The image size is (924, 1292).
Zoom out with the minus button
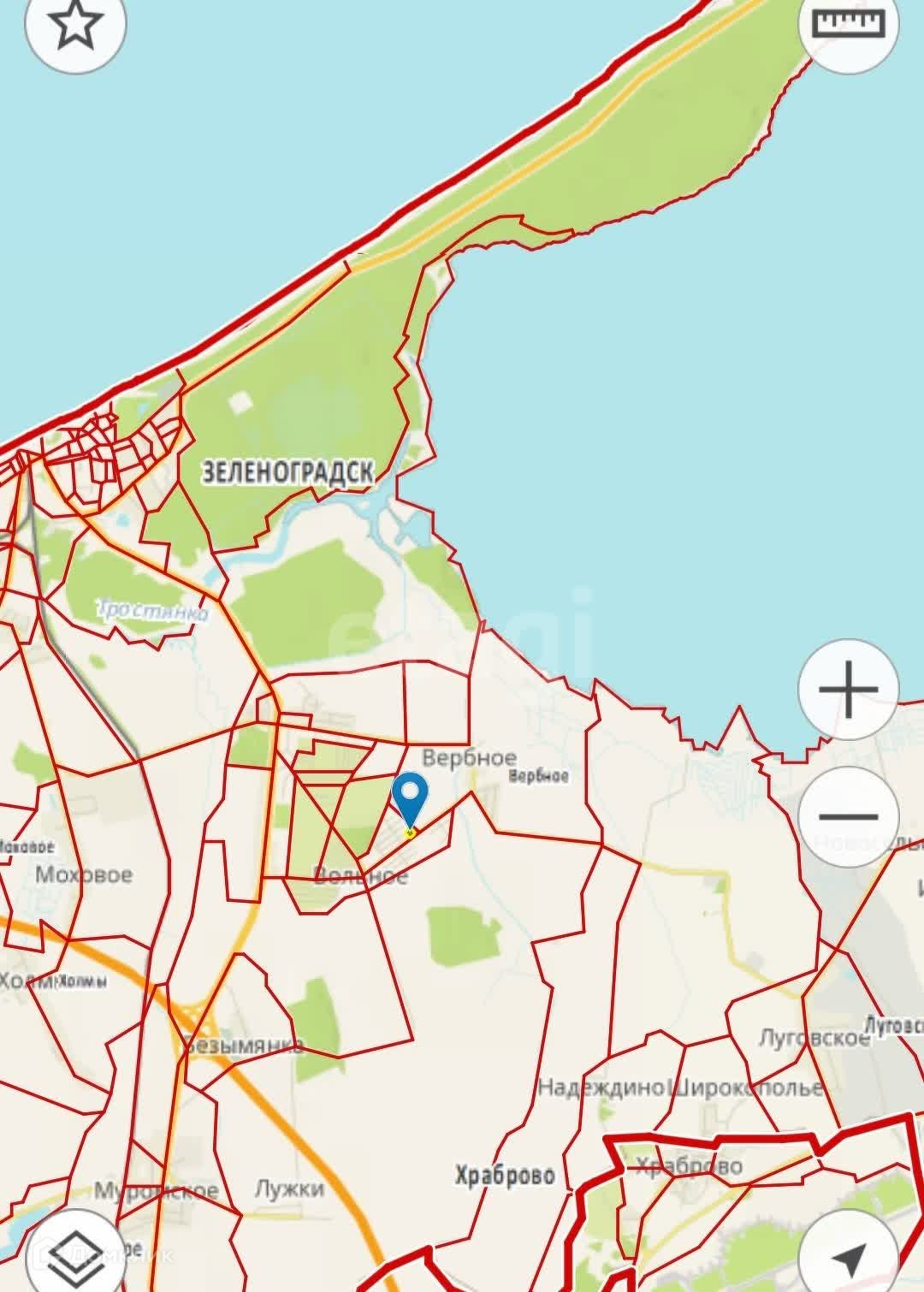[849, 817]
